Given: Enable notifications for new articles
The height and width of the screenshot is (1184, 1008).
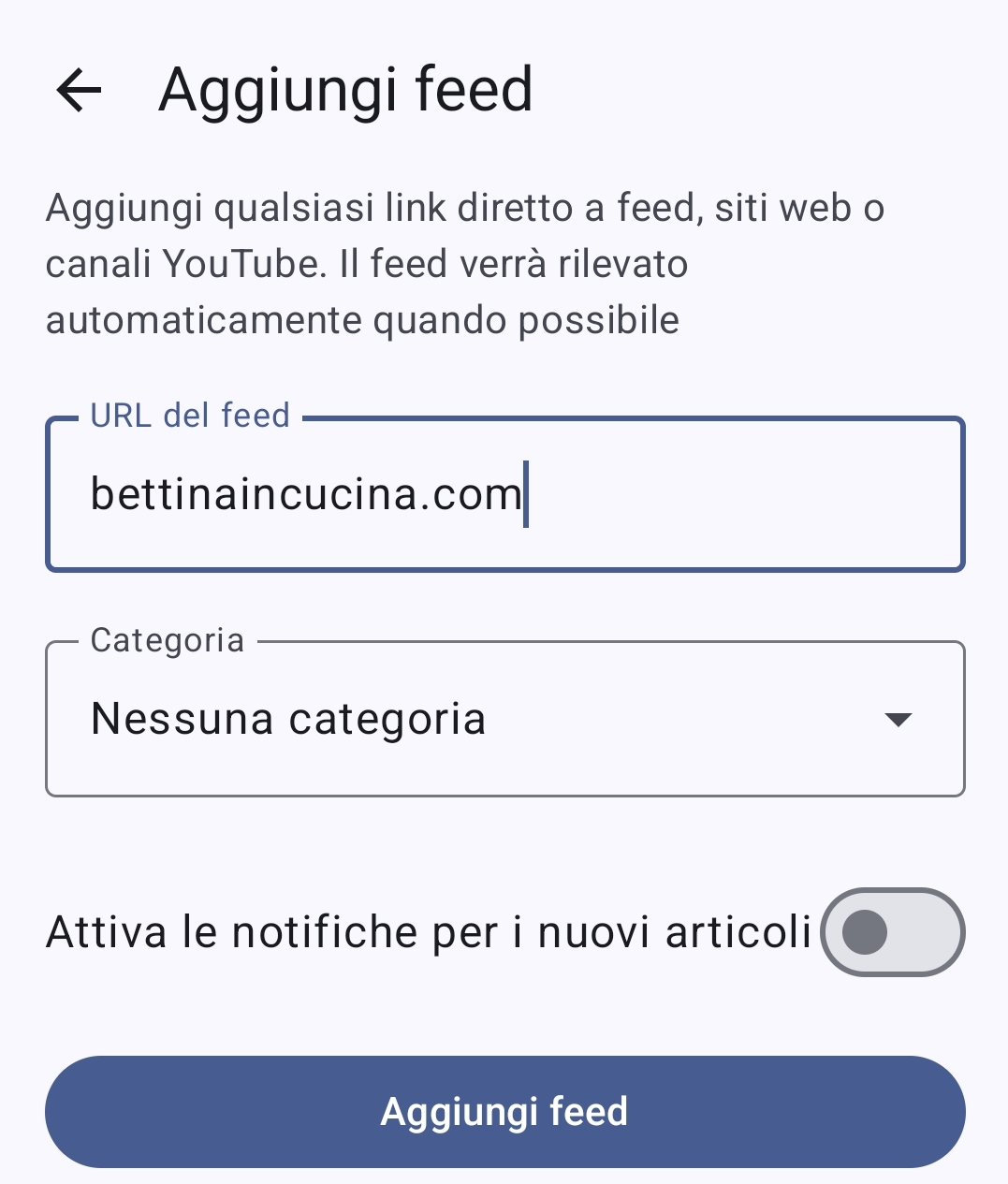Looking at the screenshot, I should point(892,932).
